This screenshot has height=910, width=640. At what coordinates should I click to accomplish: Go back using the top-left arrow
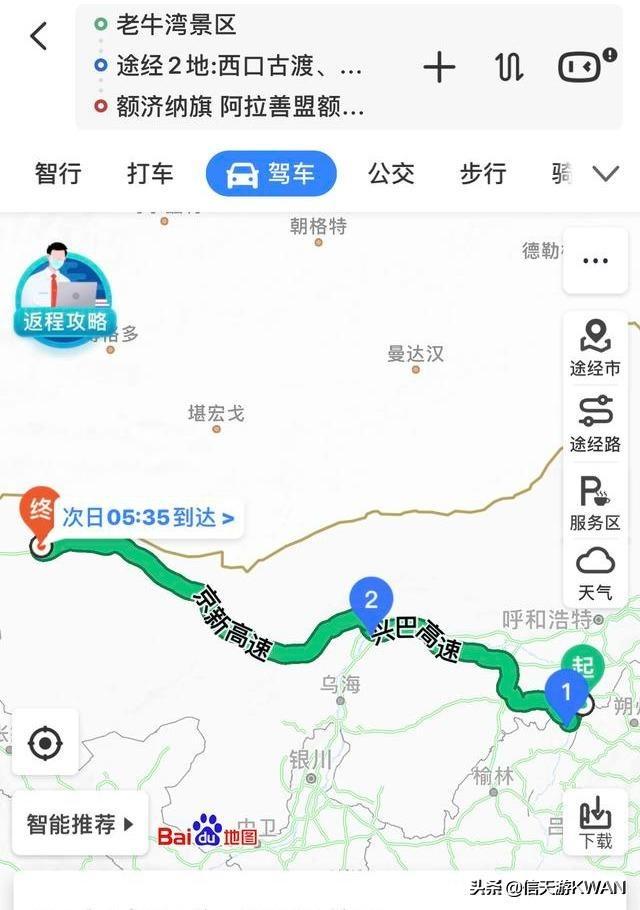coord(38,37)
